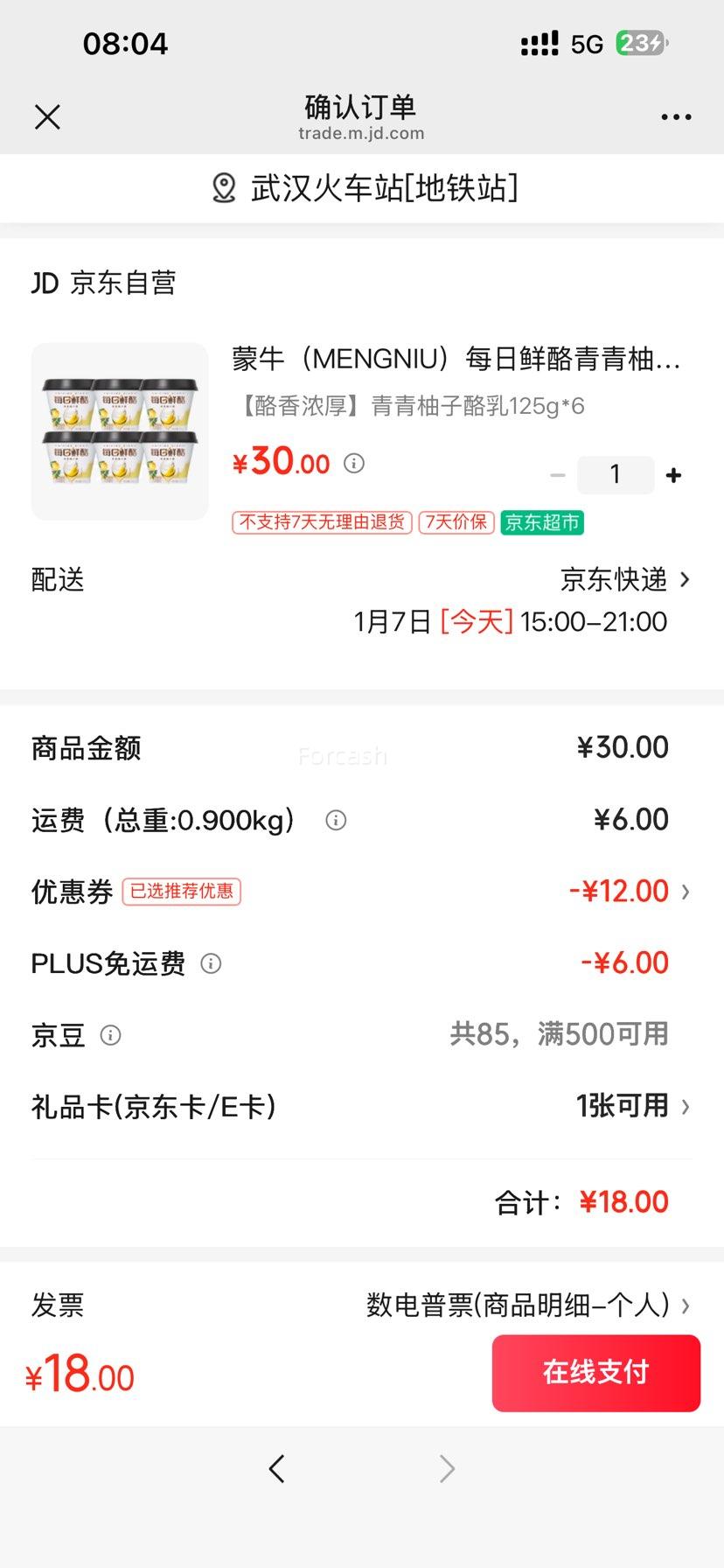
Task: Tap the 京东超市 green store badge
Action: (x=541, y=522)
